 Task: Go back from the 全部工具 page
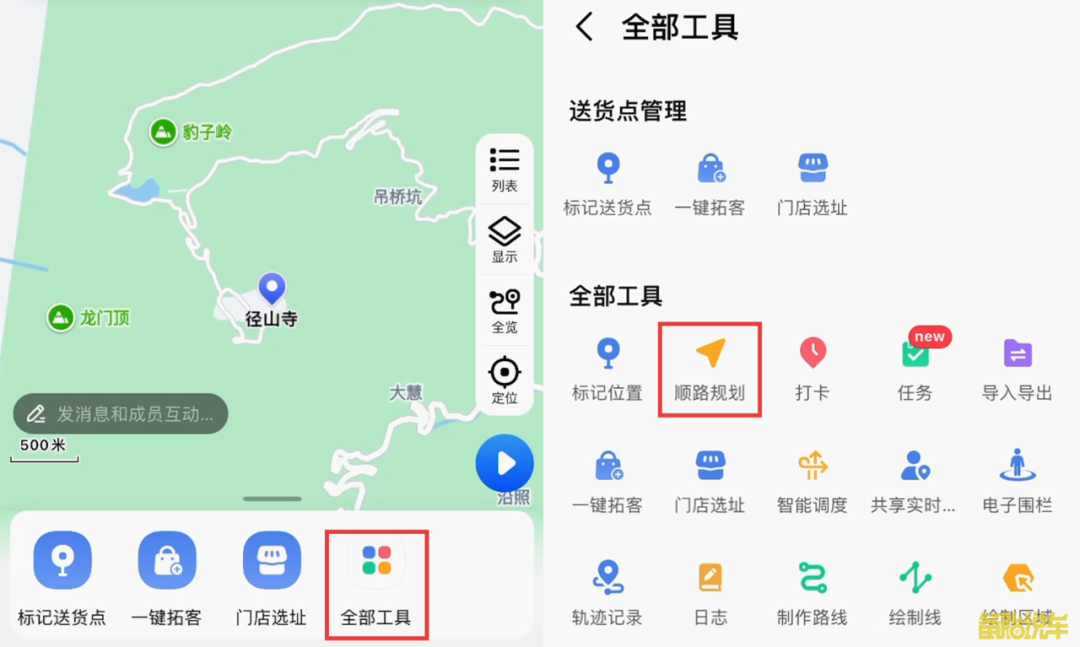[585, 27]
